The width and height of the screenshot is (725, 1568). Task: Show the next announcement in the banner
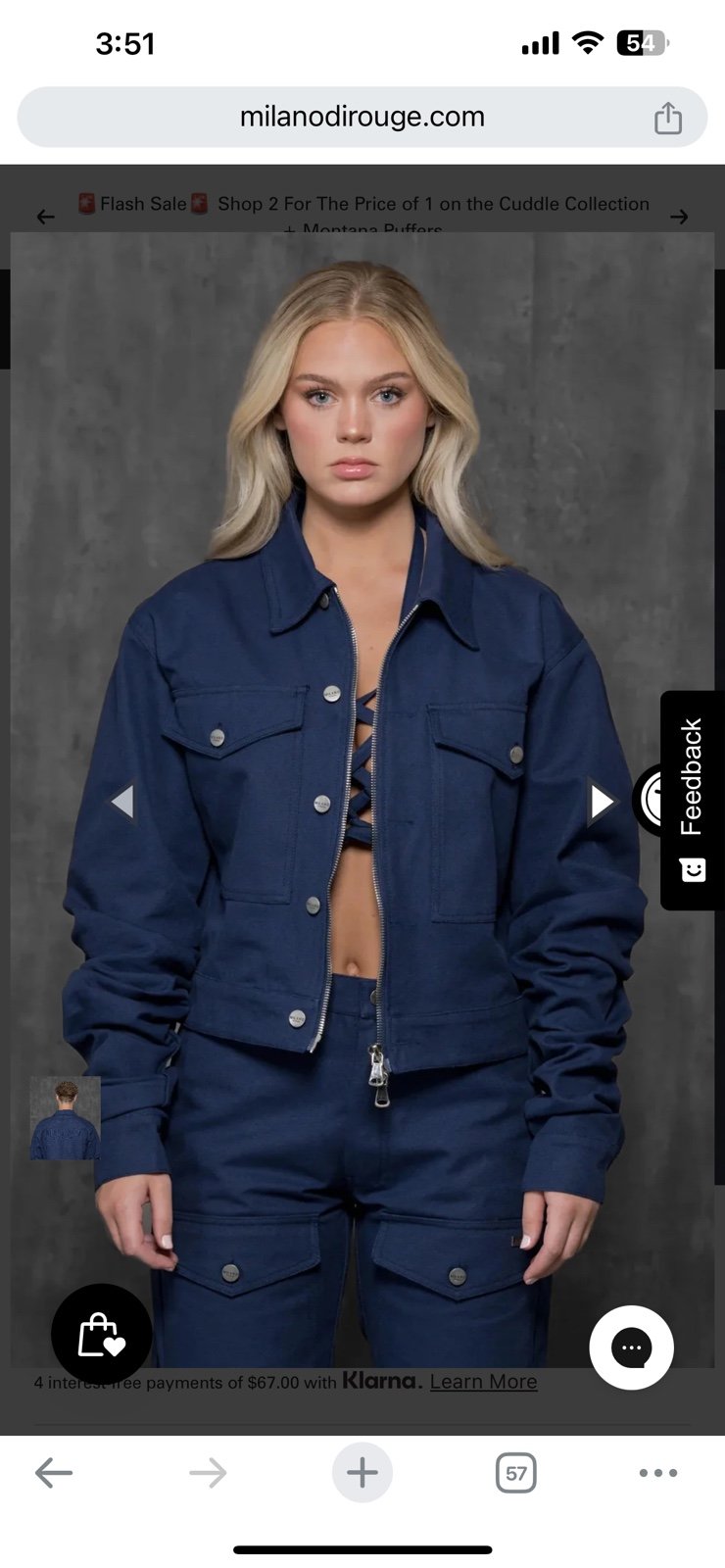pyautogui.click(x=679, y=217)
